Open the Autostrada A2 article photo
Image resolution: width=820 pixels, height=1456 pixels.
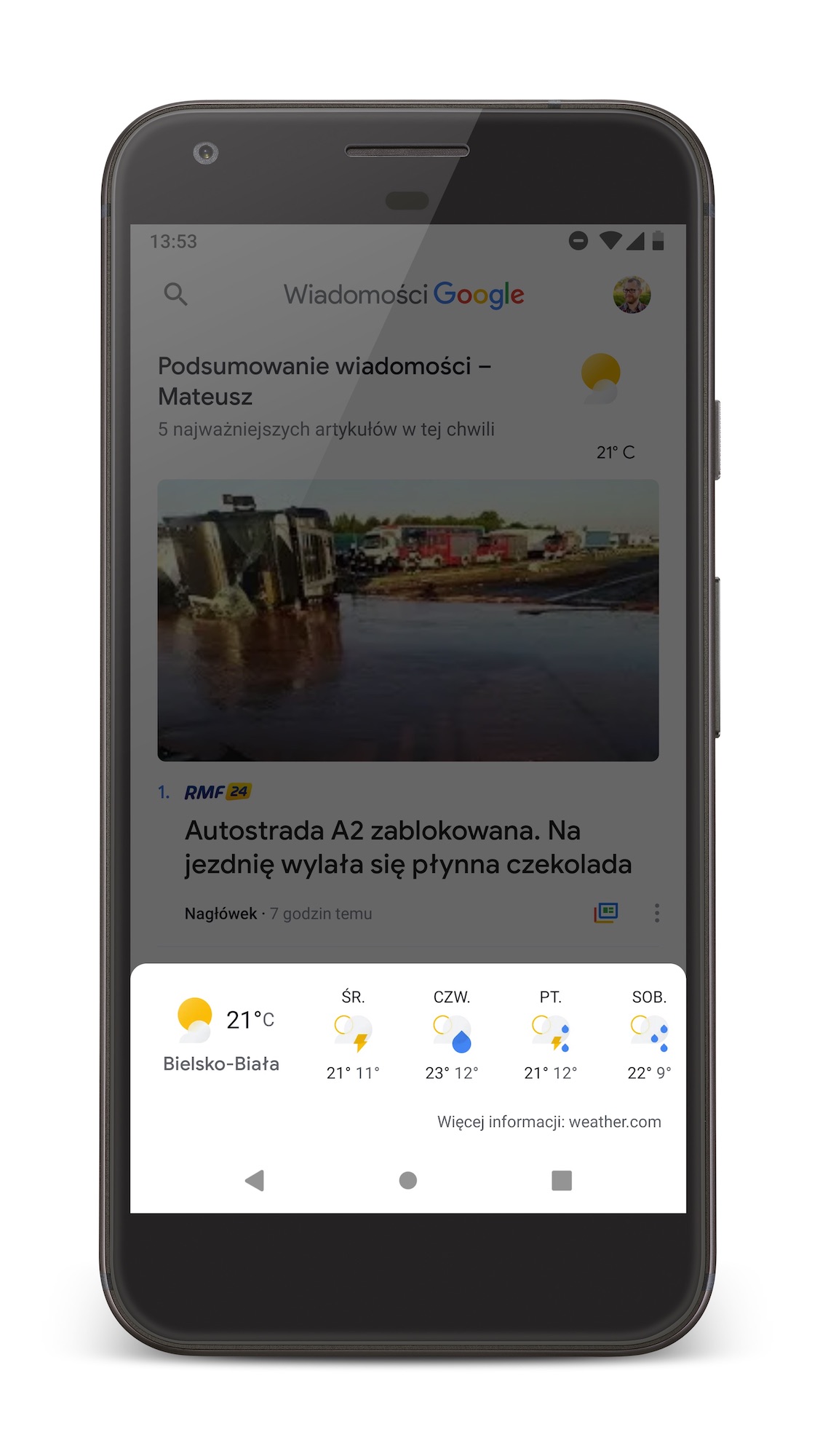pyautogui.click(x=408, y=620)
